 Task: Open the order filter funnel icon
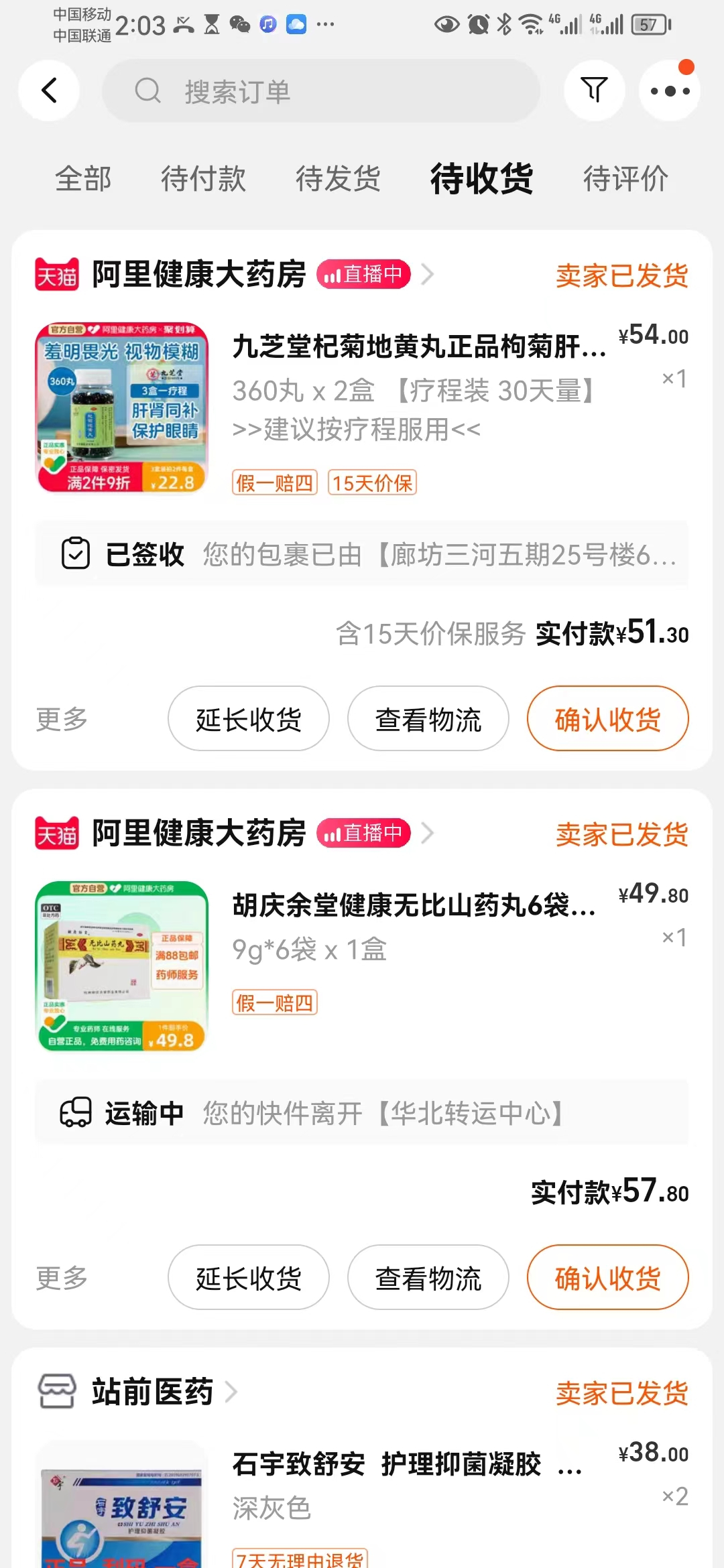594,90
